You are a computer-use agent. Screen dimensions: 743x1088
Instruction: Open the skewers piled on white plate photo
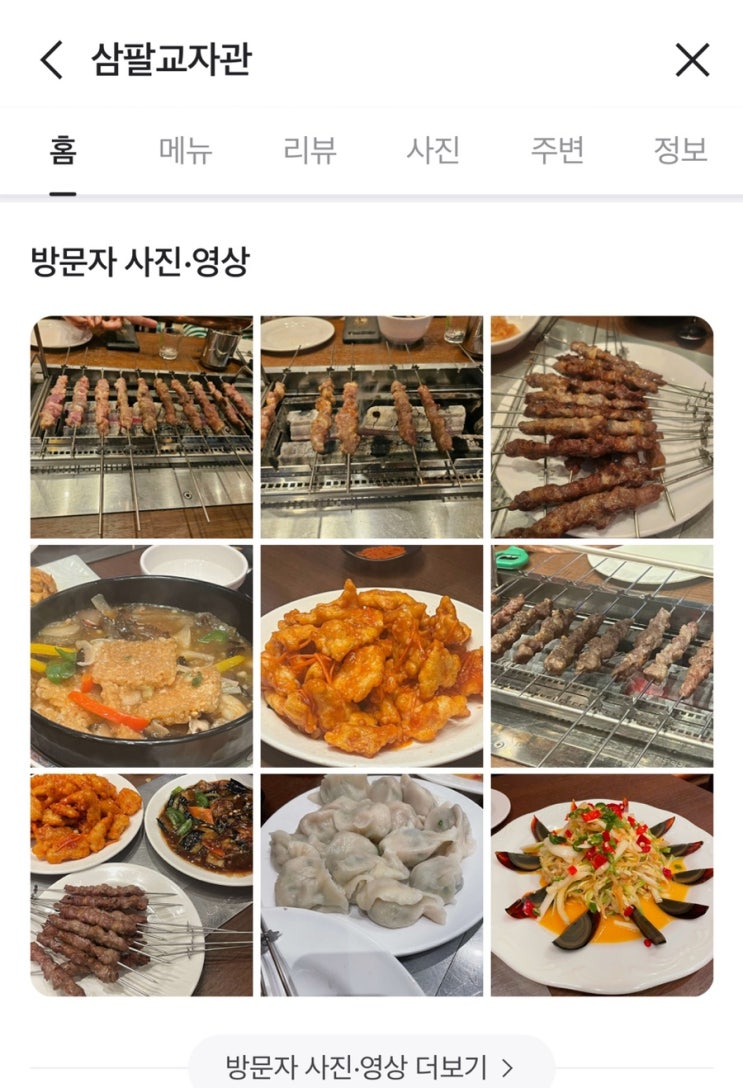click(x=602, y=427)
